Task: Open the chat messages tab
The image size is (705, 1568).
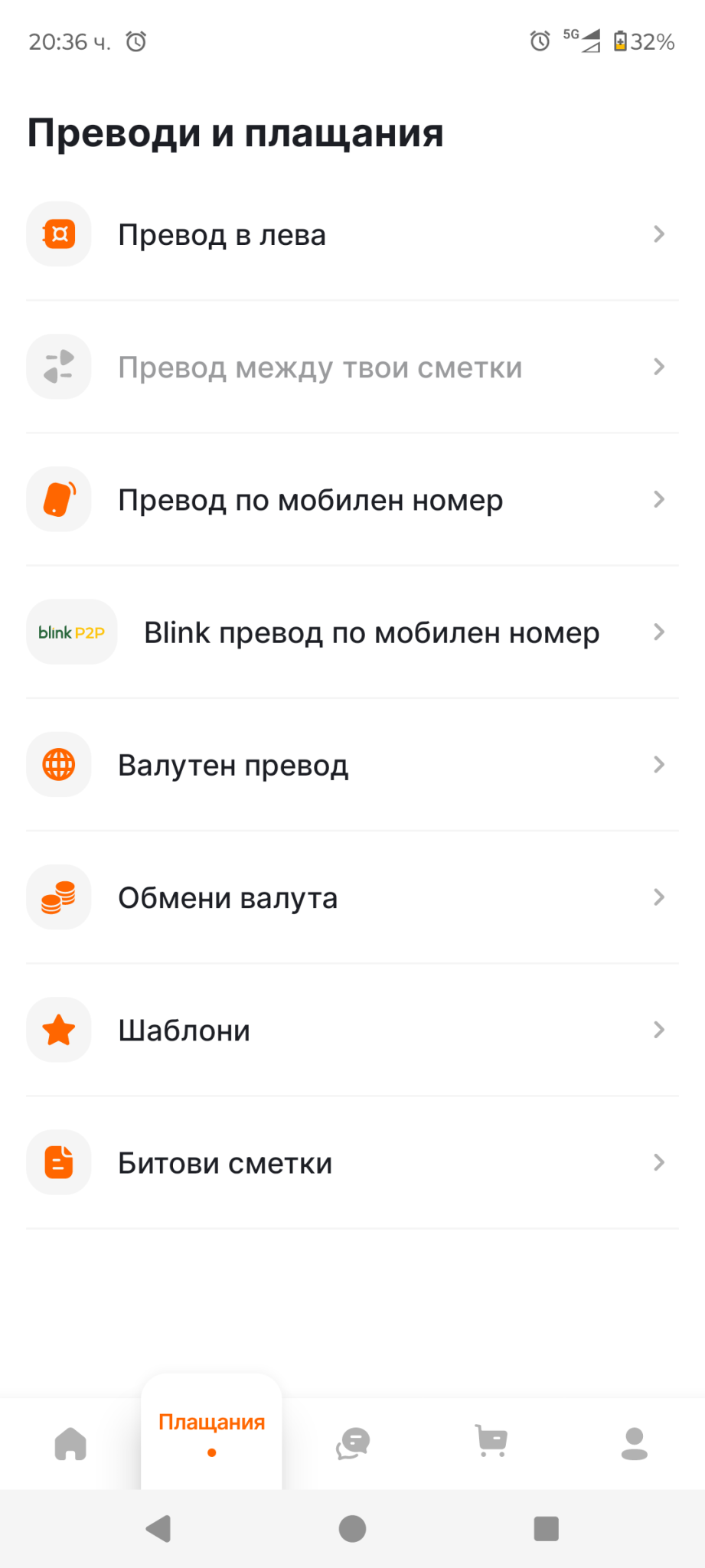Action: pyautogui.click(x=353, y=1444)
